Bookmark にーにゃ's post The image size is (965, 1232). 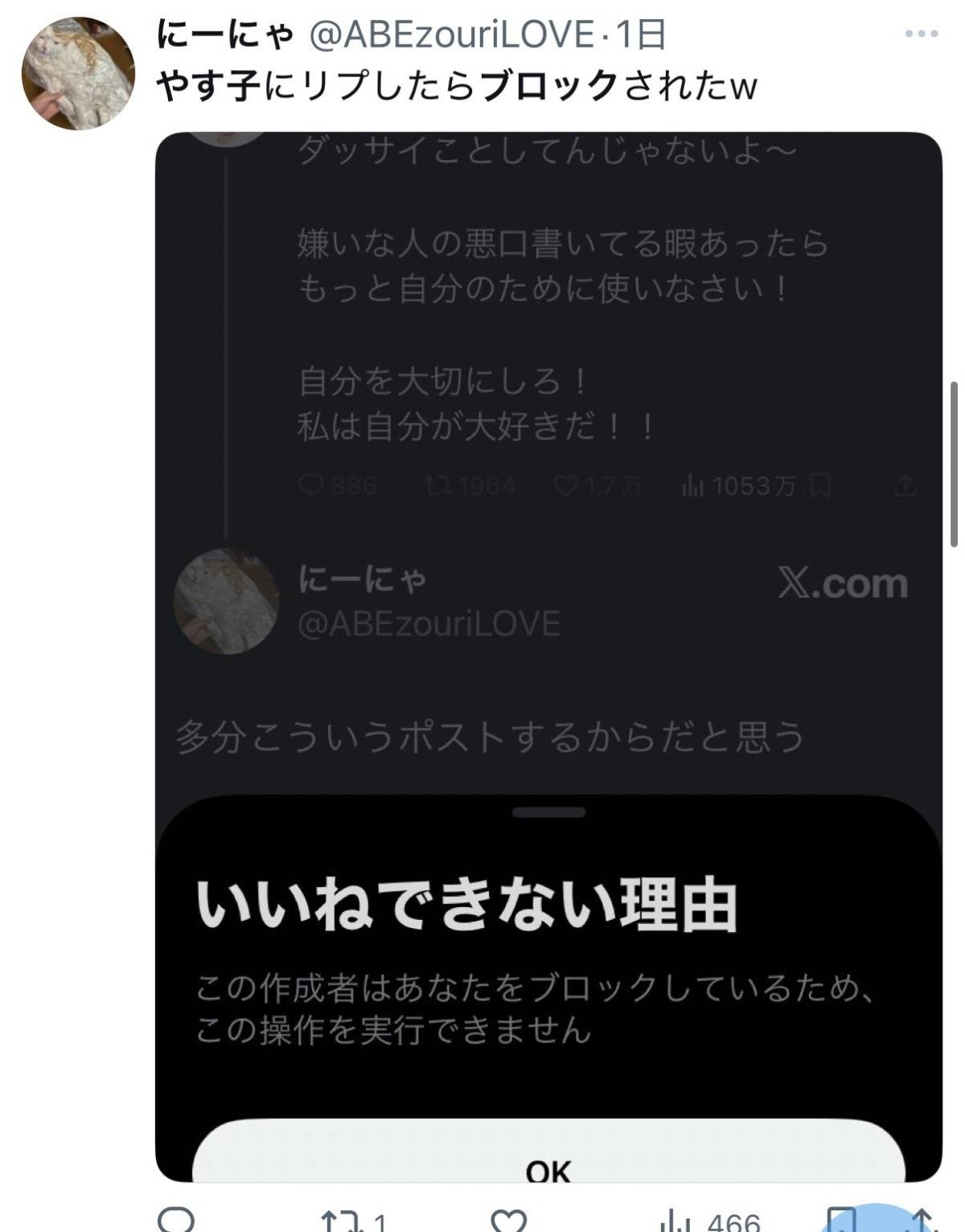tap(841, 1219)
